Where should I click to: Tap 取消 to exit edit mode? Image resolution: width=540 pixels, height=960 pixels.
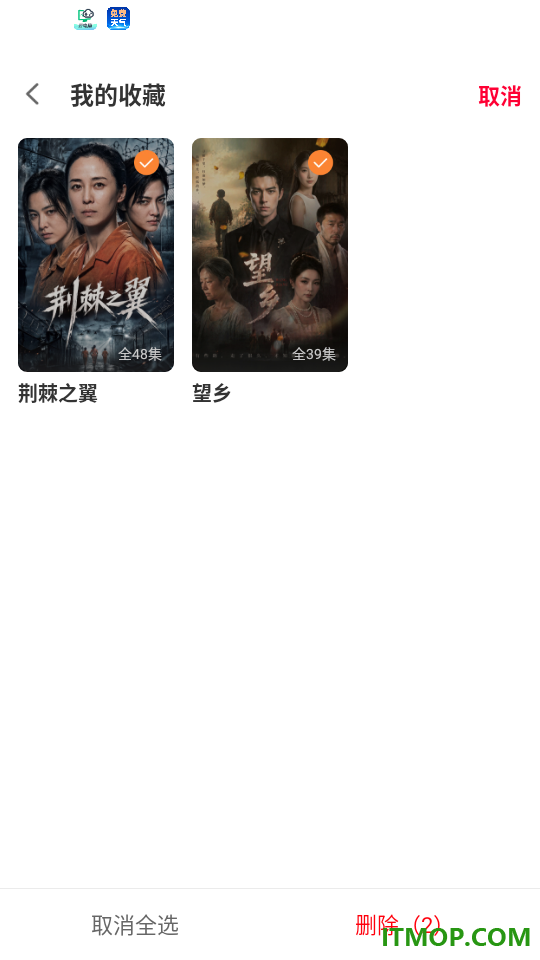tap(499, 96)
